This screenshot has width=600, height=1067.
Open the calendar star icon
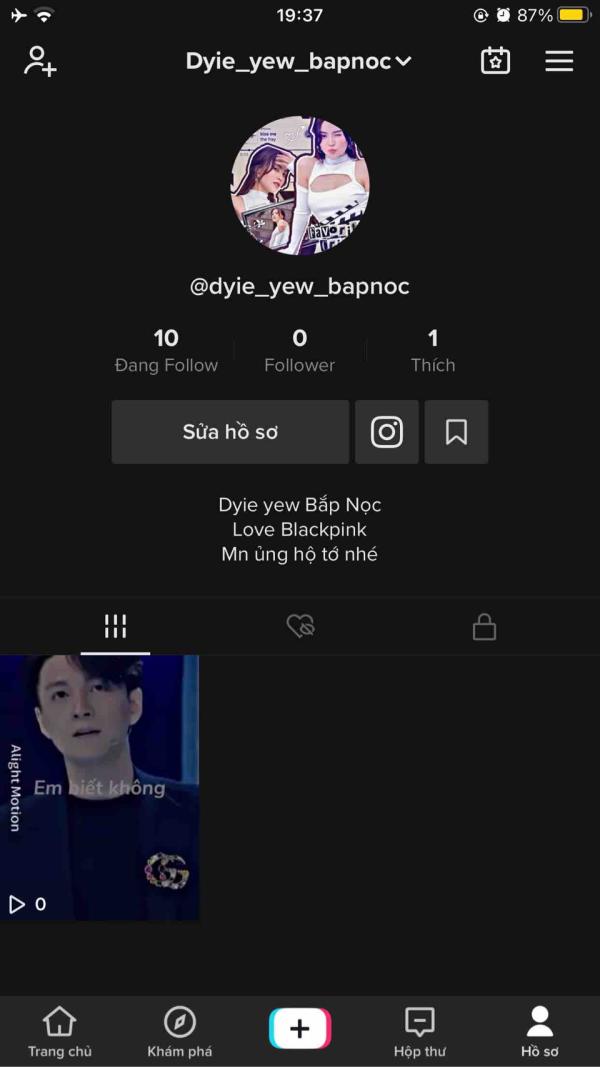click(x=495, y=61)
